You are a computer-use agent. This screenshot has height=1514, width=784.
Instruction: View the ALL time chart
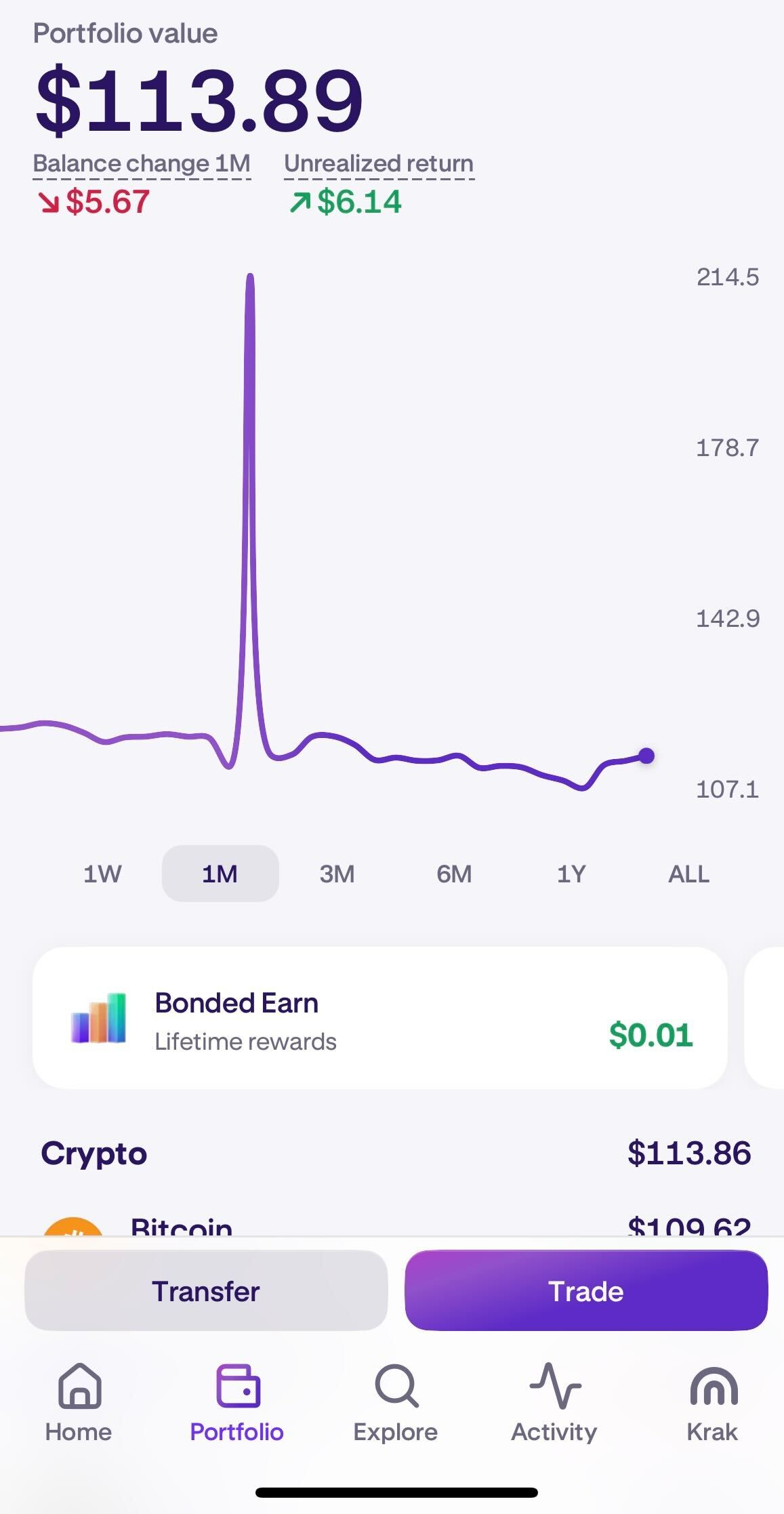(x=688, y=874)
